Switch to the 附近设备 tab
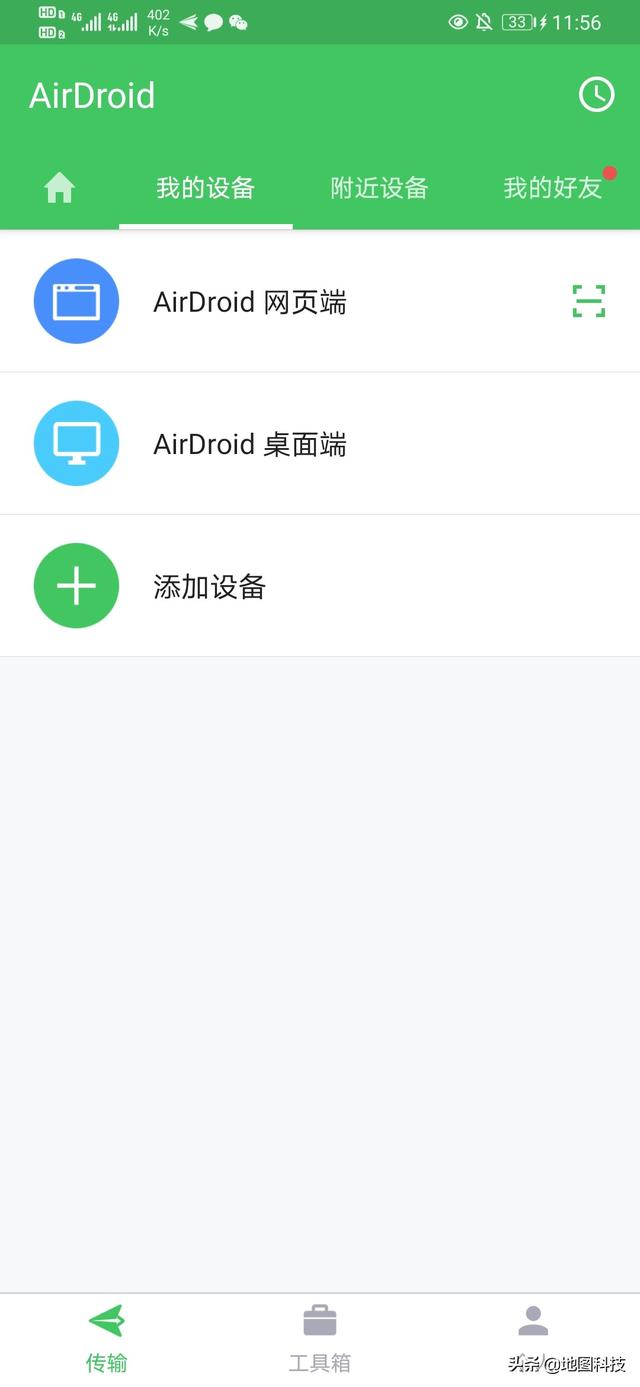The height and width of the screenshot is (1387, 640). [379, 188]
